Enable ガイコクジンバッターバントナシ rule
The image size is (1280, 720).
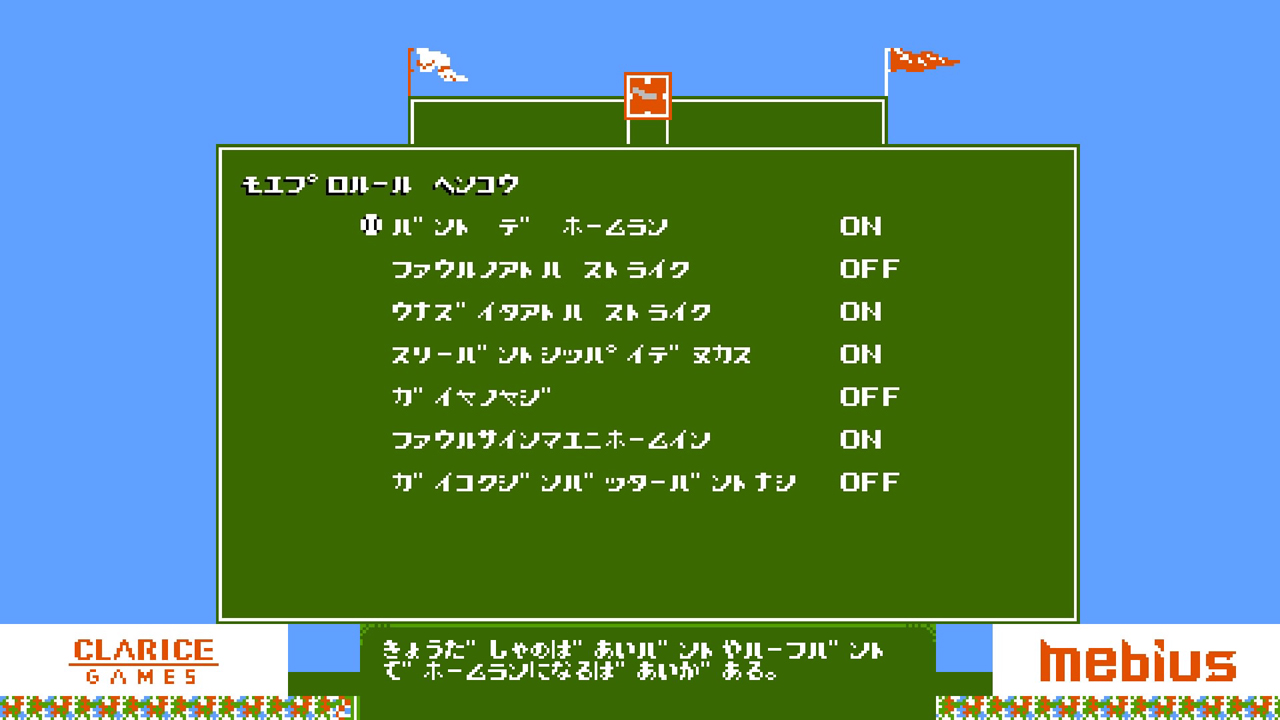(868, 483)
